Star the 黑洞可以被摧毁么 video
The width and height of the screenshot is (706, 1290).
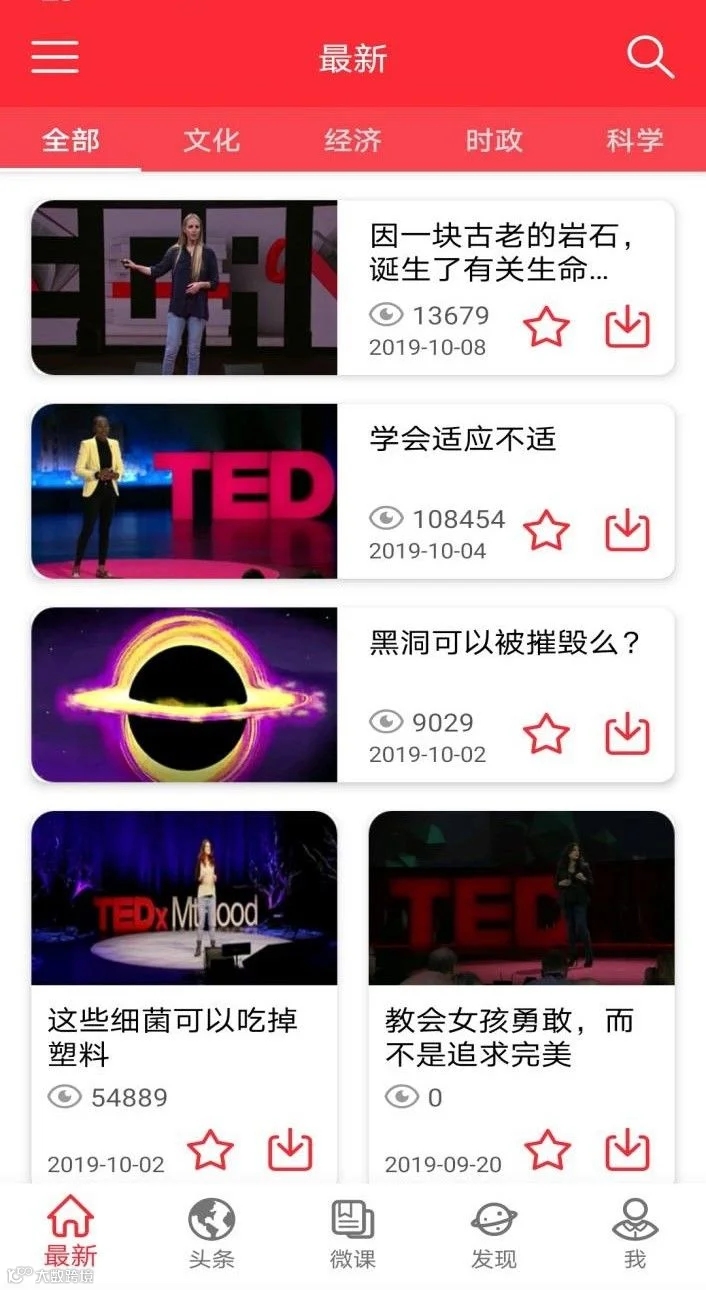point(547,734)
